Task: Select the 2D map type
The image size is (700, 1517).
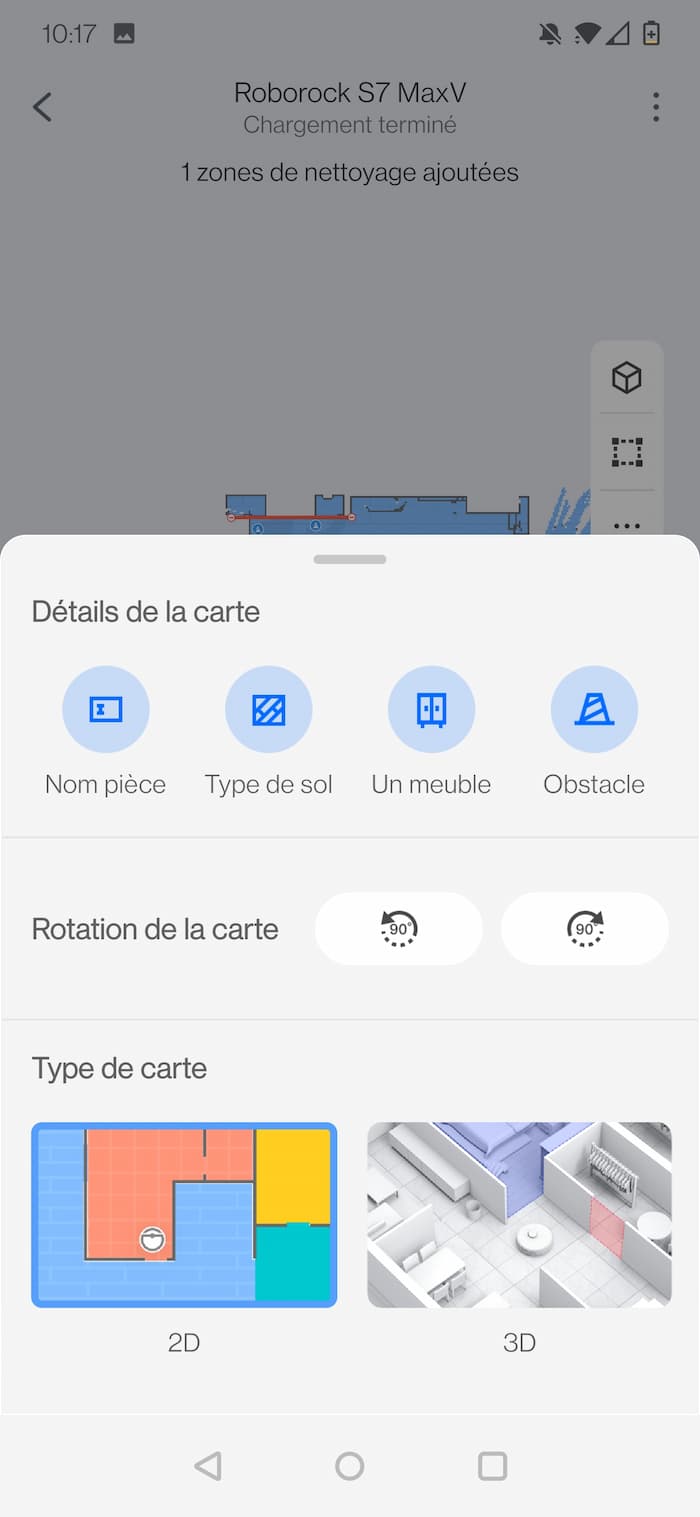Action: 184,1214
